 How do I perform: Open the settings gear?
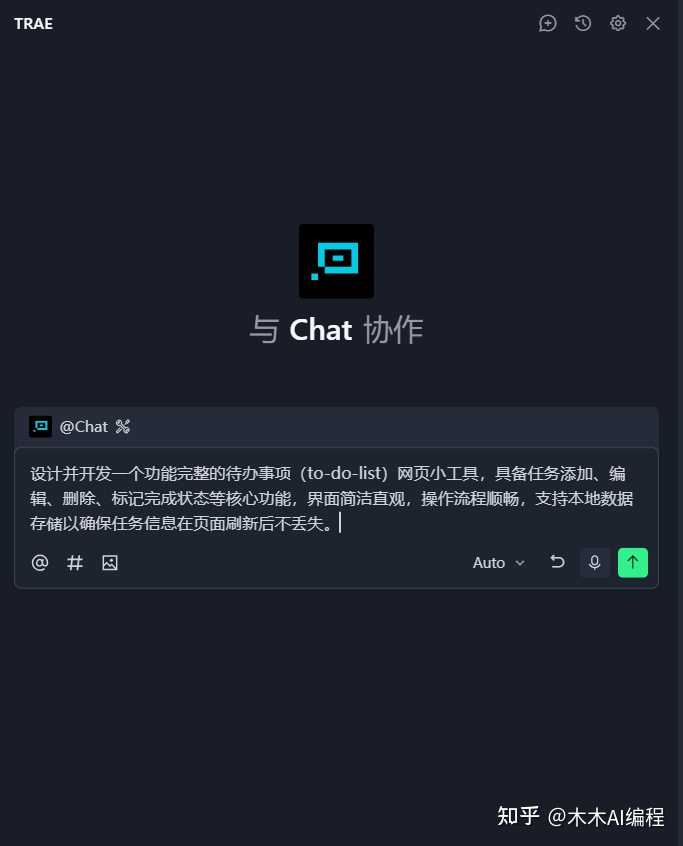pyautogui.click(x=618, y=23)
